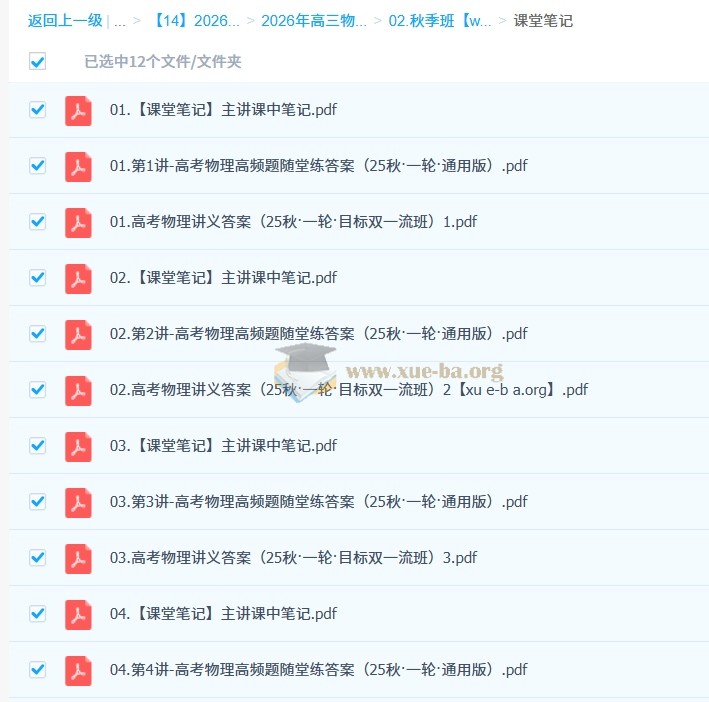Viewport: 709px width, 702px height.
Task: Open 04.第4讲 高考物理高频题随堂练答案 file
Action: pyautogui.click(x=318, y=670)
